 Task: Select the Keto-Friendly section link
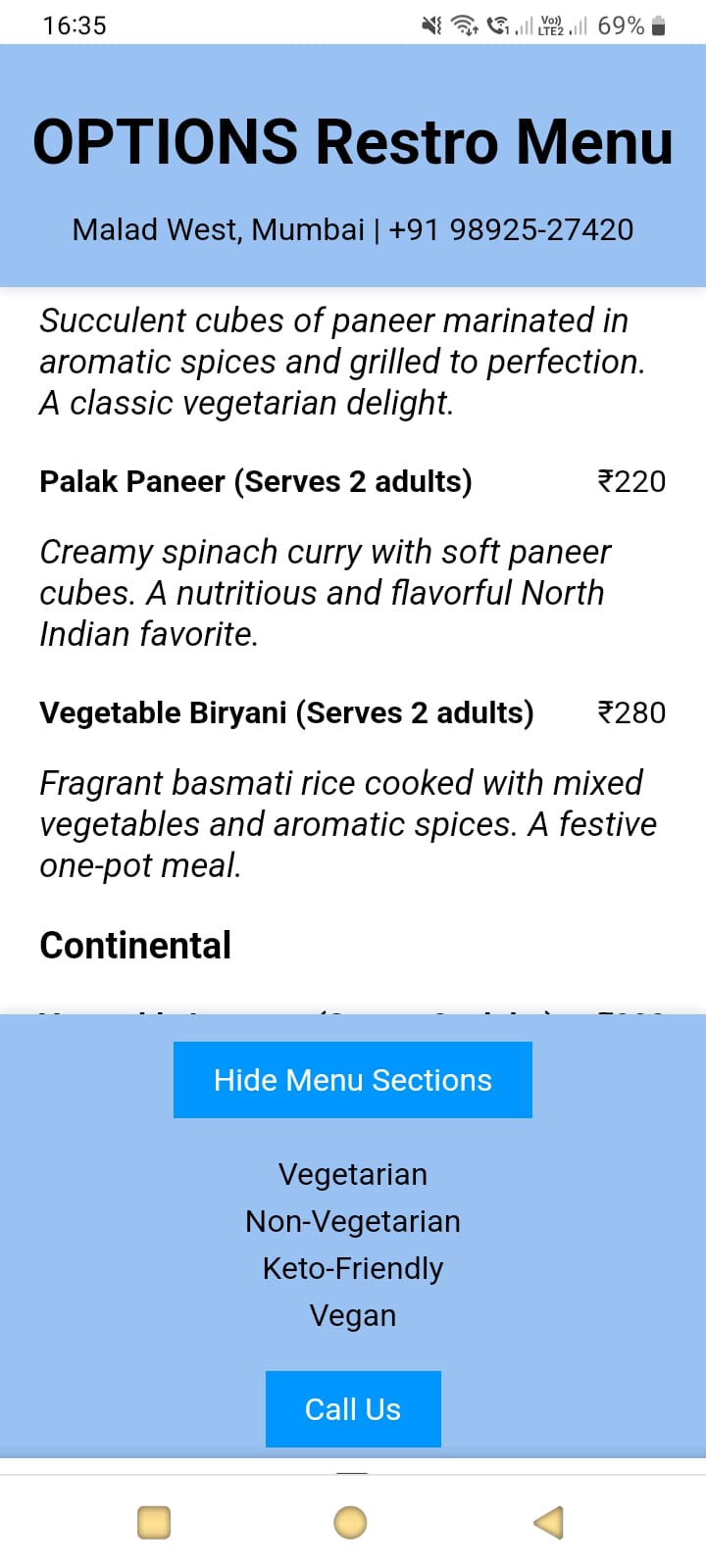(353, 1268)
